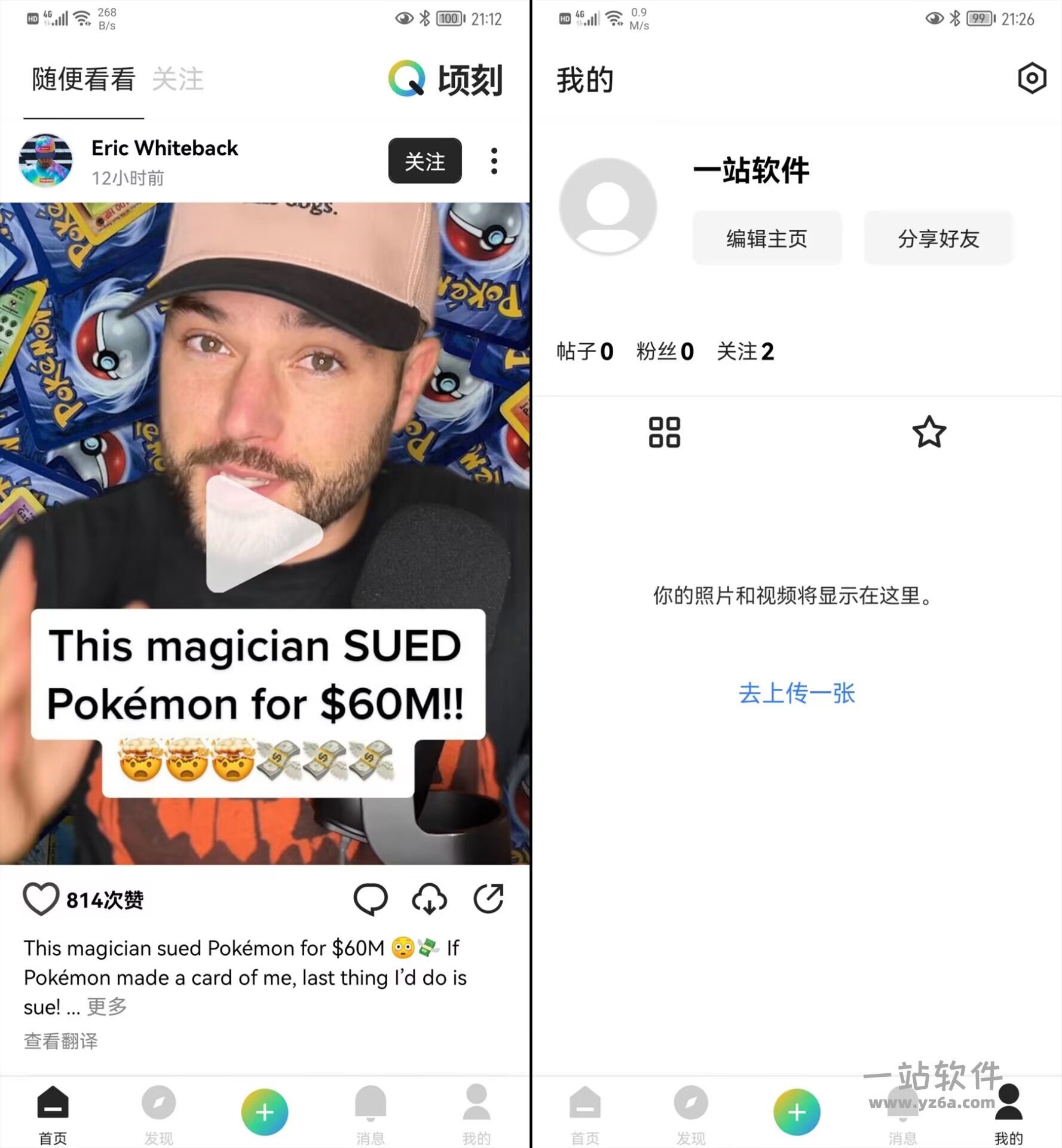The width and height of the screenshot is (1062, 1148).
Task: Select the 随便看看 feed tab
Action: [84, 80]
